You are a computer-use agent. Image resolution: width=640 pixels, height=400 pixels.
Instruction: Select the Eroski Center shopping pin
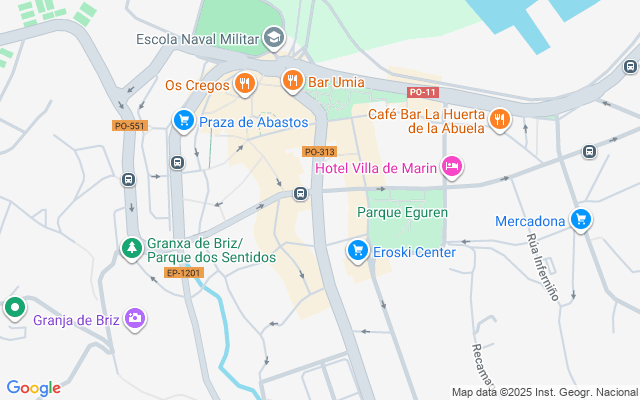coord(357,251)
